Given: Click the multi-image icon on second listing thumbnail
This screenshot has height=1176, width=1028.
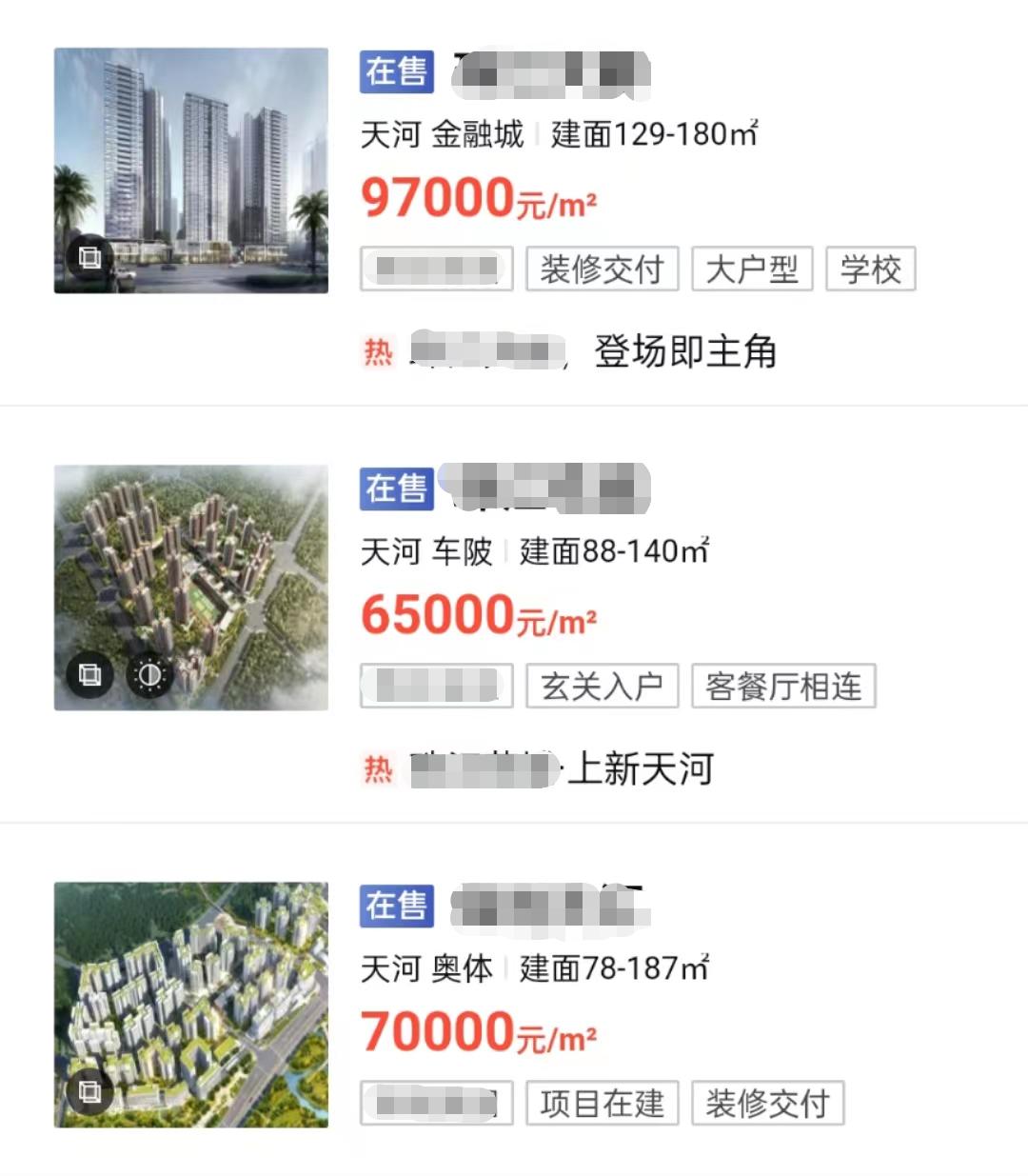Looking at the screenshot, I should (89, 676).
